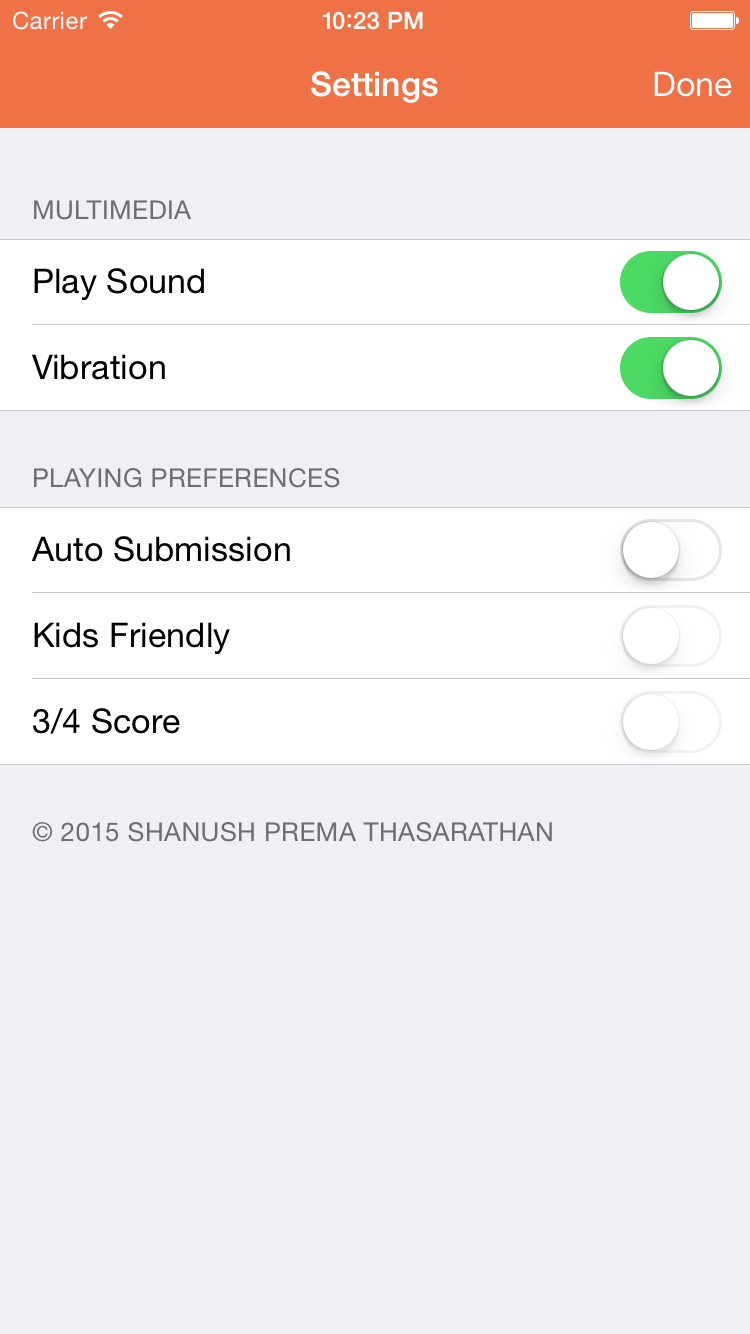Tap Done to close Settings
Screen dimensions: 750x1334
click(x=692, y=84)
